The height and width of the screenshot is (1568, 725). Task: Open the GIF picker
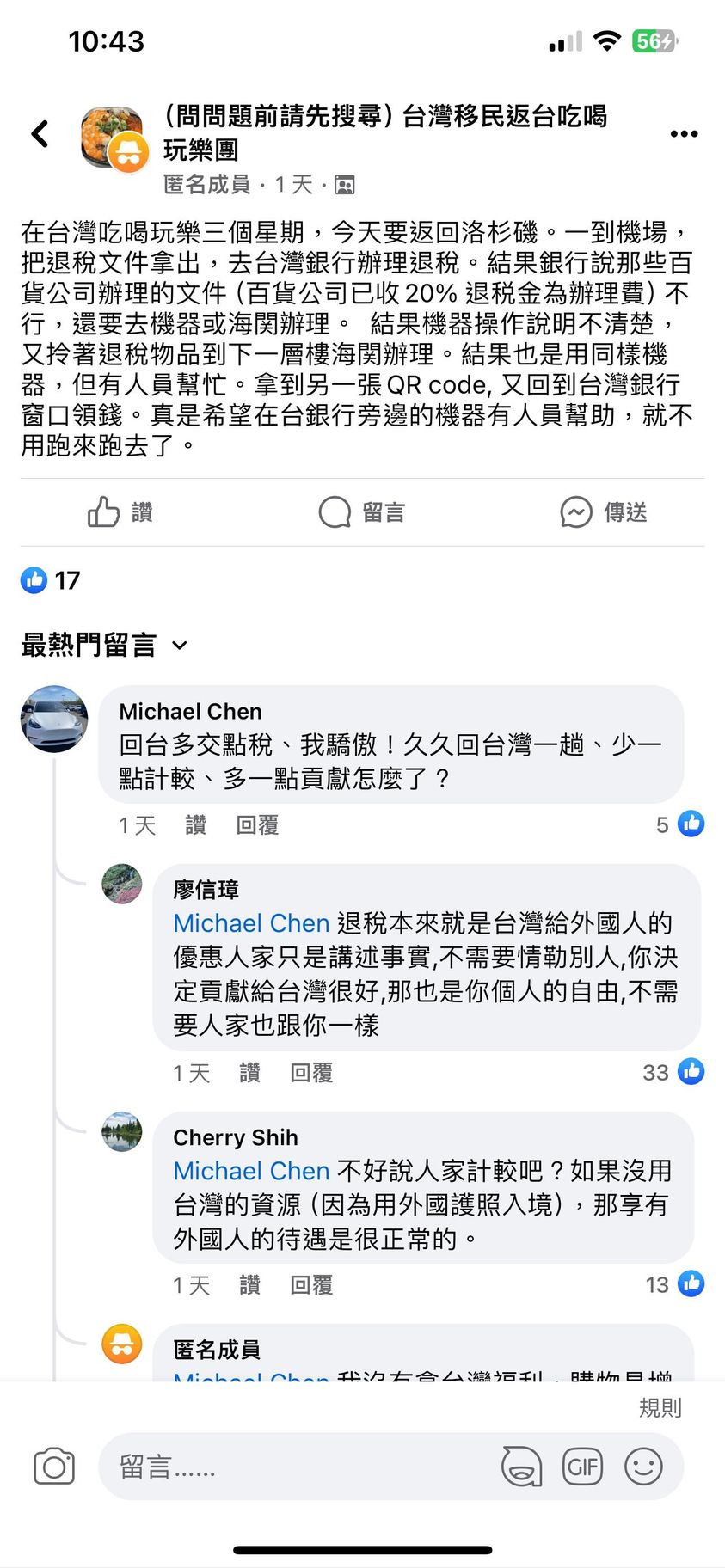(582, 1467)
